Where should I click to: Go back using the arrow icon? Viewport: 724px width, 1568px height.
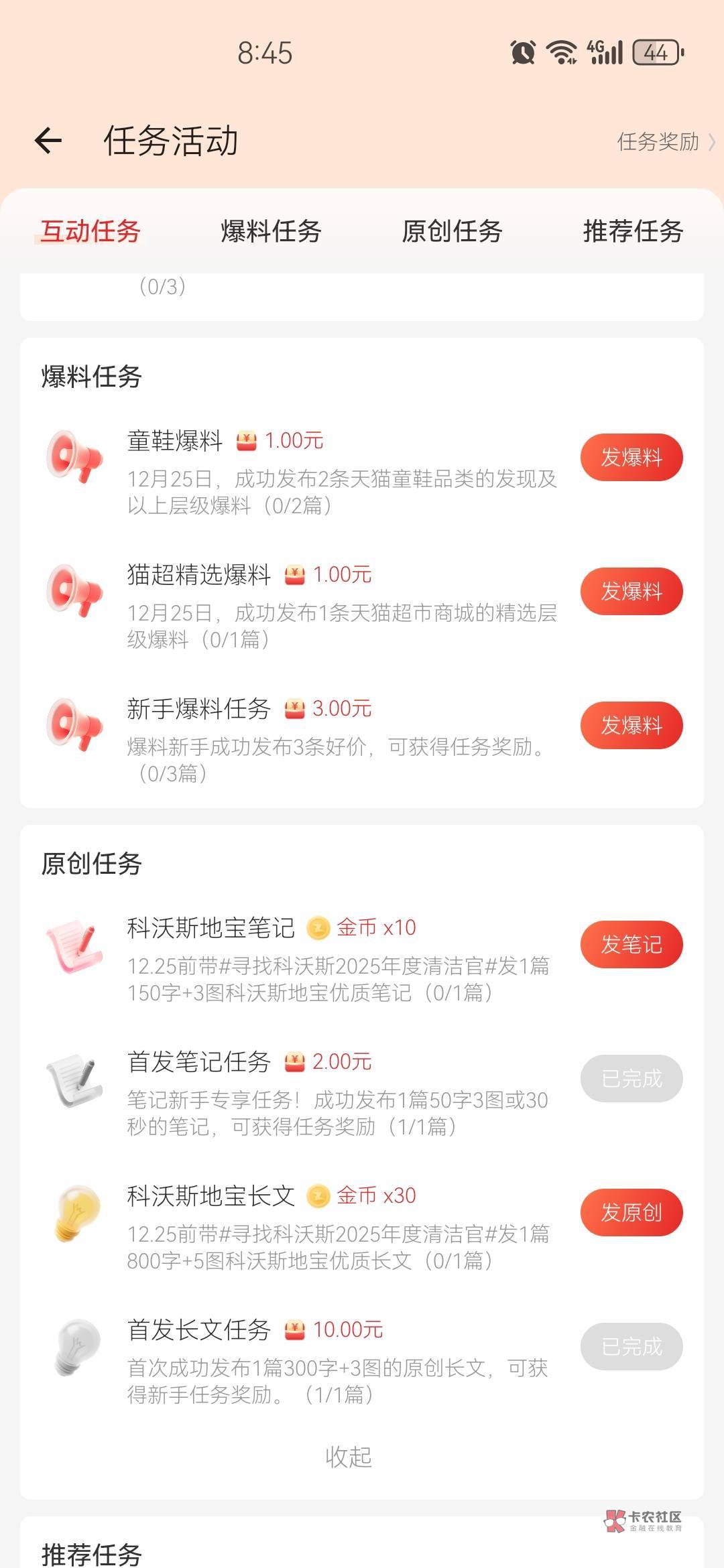coord(48,141)
